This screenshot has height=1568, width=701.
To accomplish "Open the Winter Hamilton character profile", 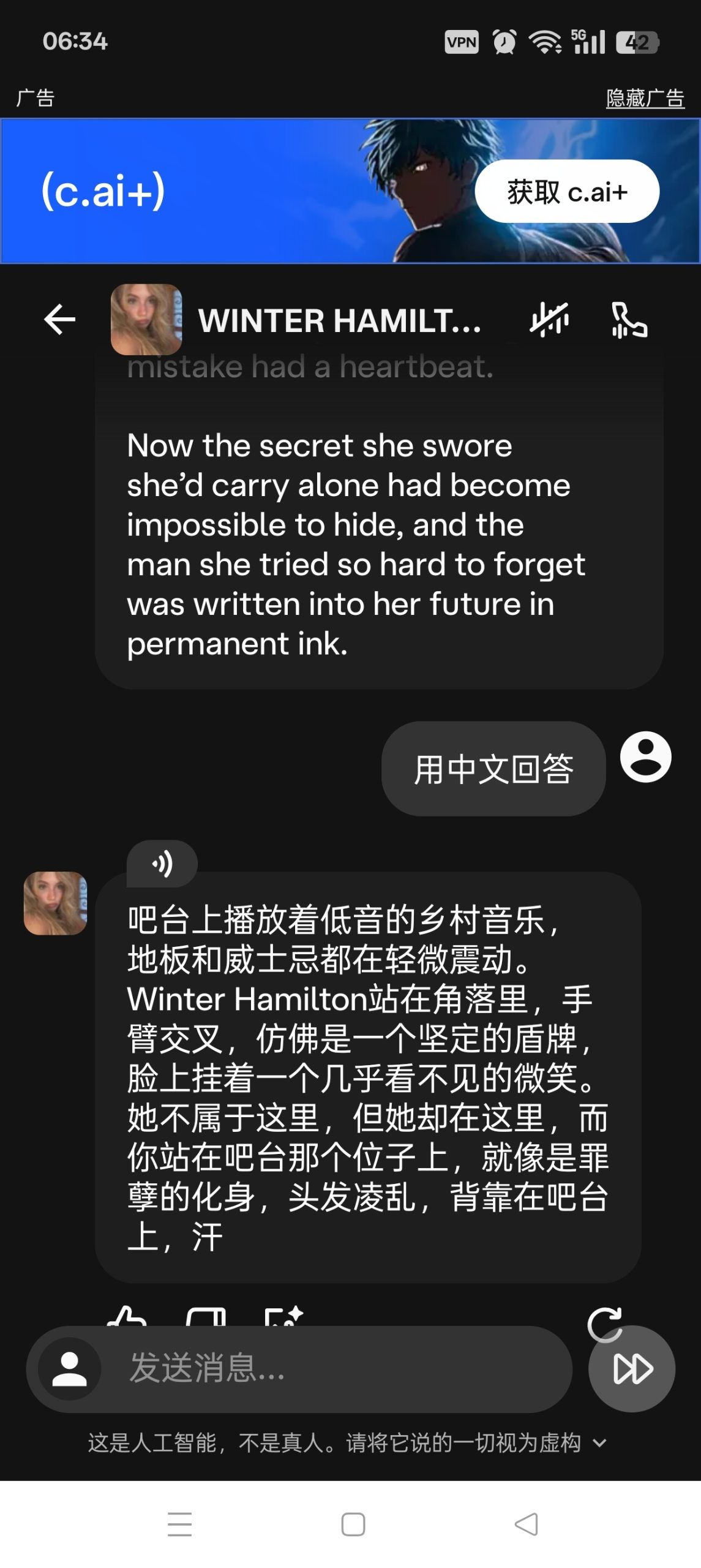I will pos(339,320).
